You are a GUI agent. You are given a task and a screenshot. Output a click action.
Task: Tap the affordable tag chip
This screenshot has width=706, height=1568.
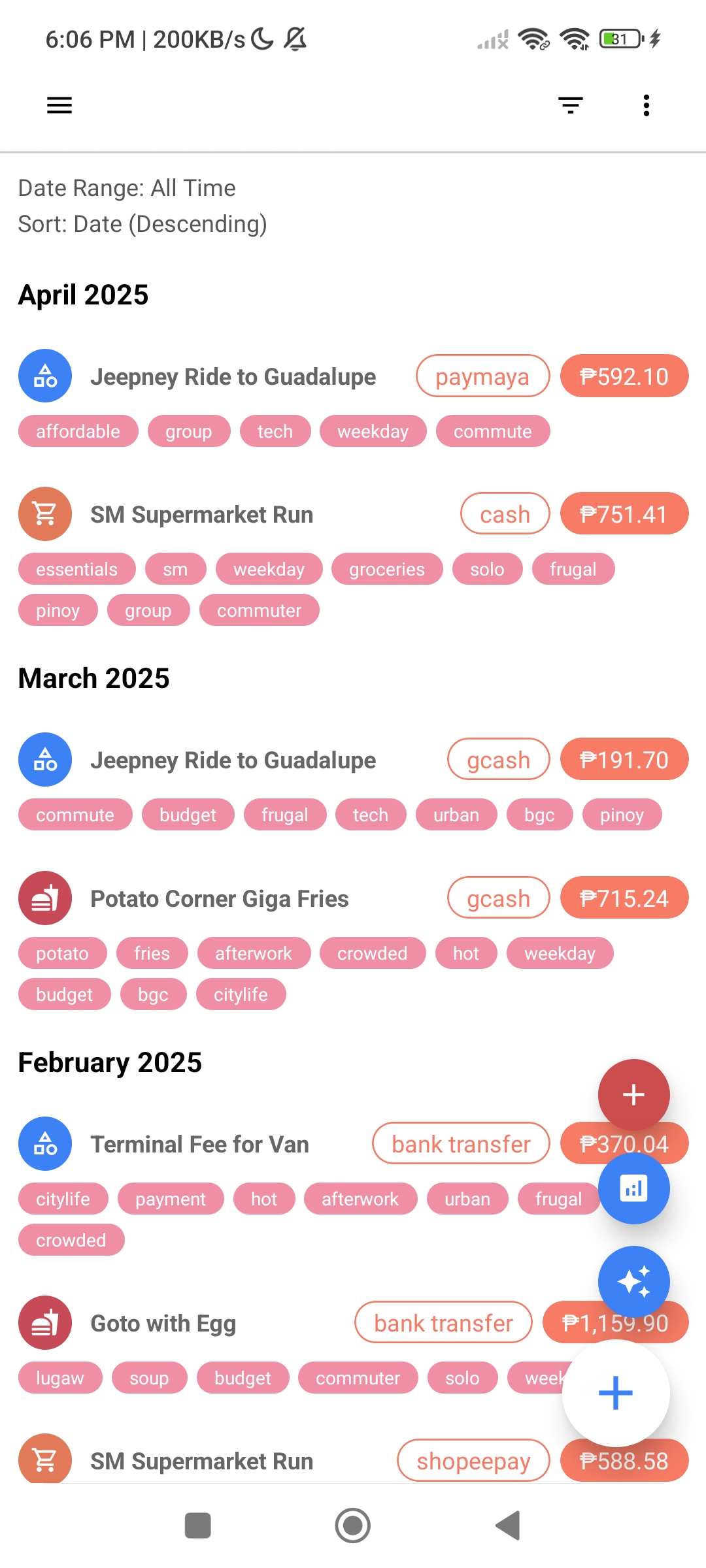(78, 431)
